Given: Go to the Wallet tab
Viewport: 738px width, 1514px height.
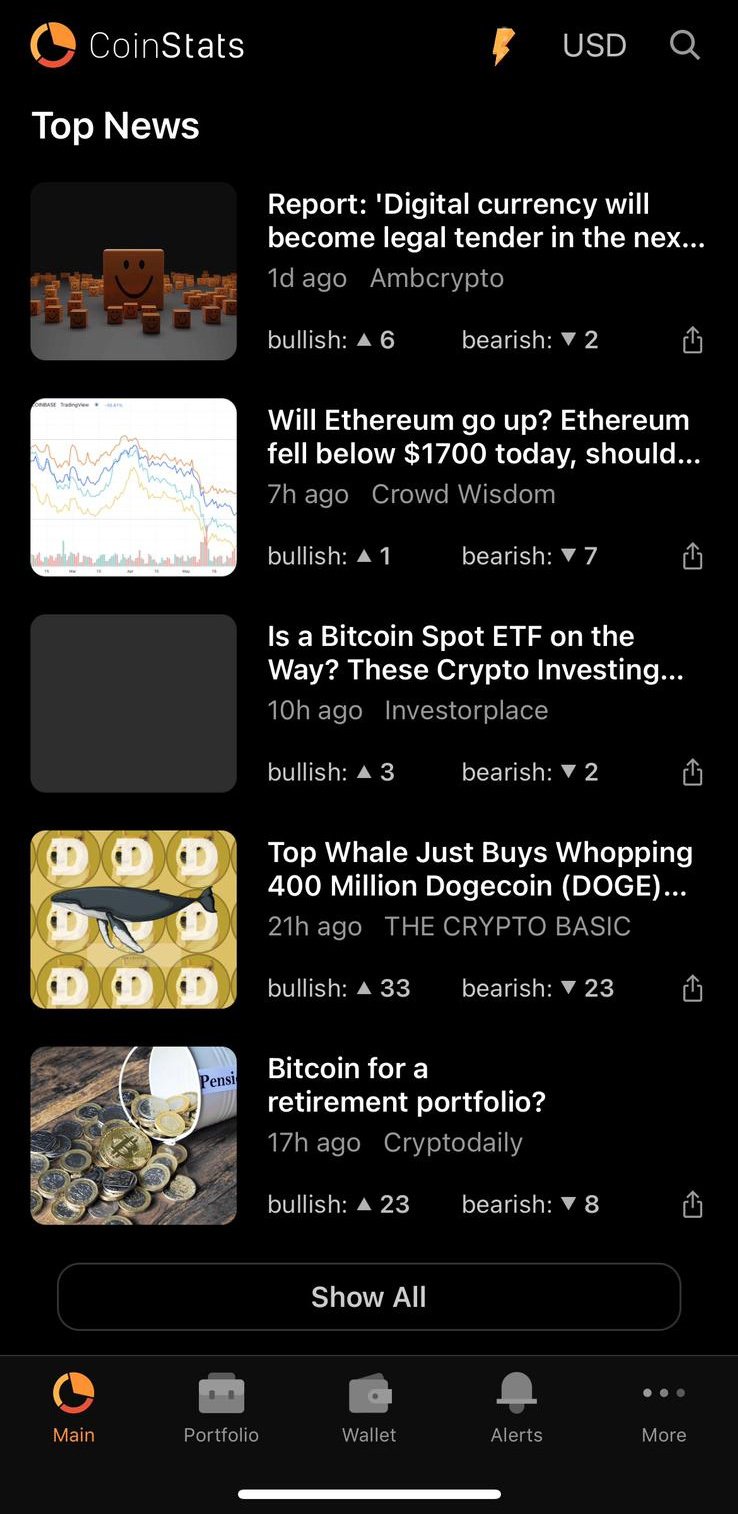Looking at the screenshot, I should tap(369, 1408).
